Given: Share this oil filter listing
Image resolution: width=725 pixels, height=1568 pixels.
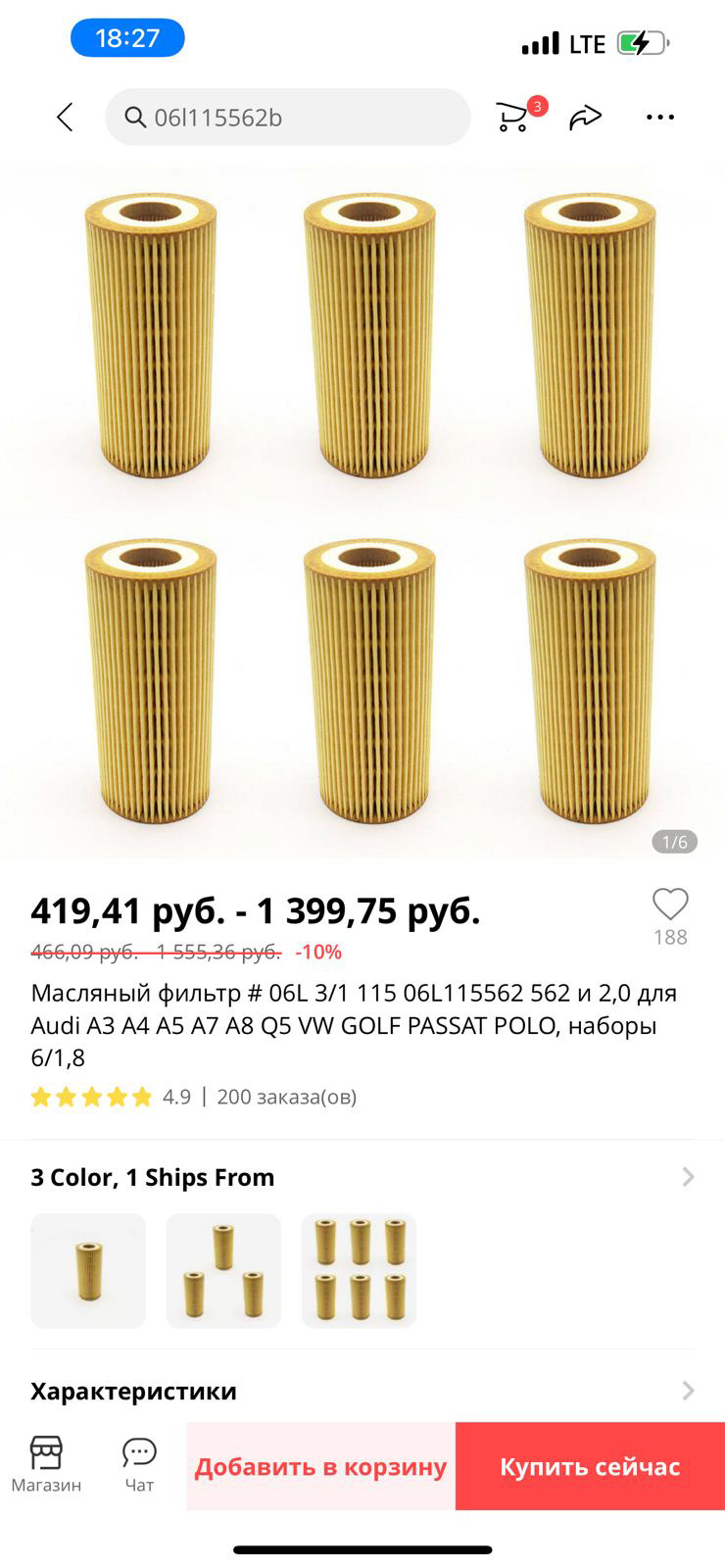Looking at the screenshot, I should pyautogui.click(x=585, y=118).
